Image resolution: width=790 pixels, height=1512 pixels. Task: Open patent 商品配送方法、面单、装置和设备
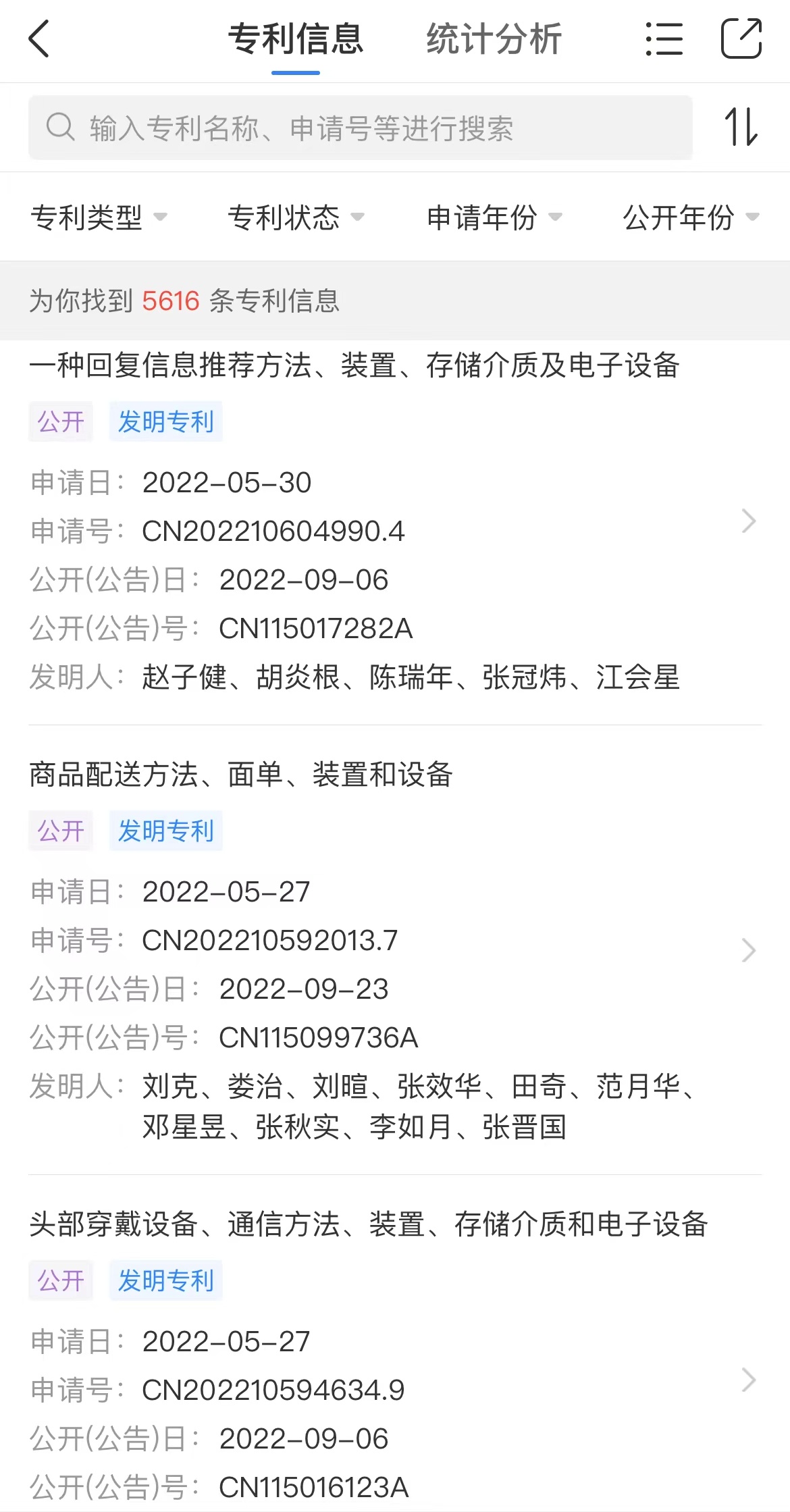coord(395,949)
